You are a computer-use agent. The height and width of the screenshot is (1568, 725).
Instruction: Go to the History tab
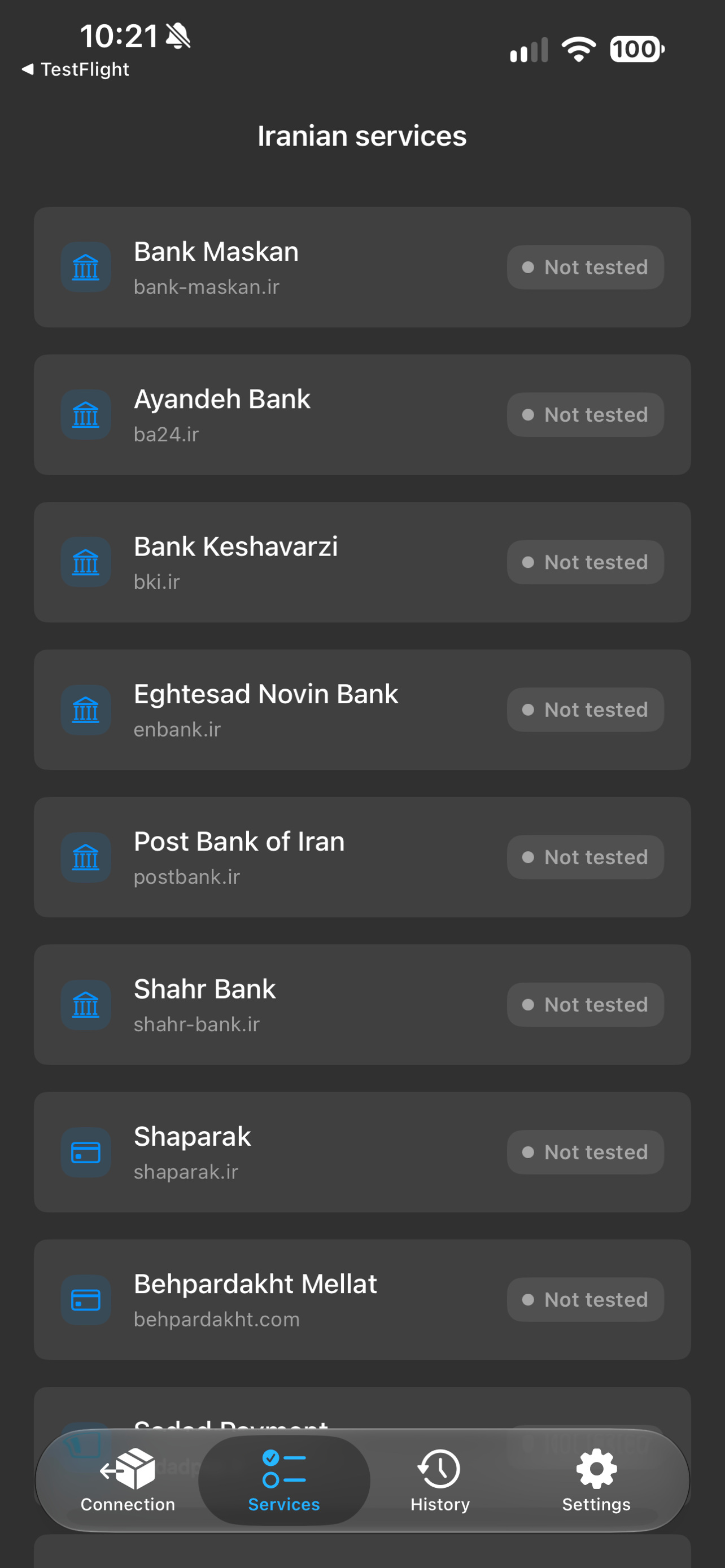(440, 1481)
